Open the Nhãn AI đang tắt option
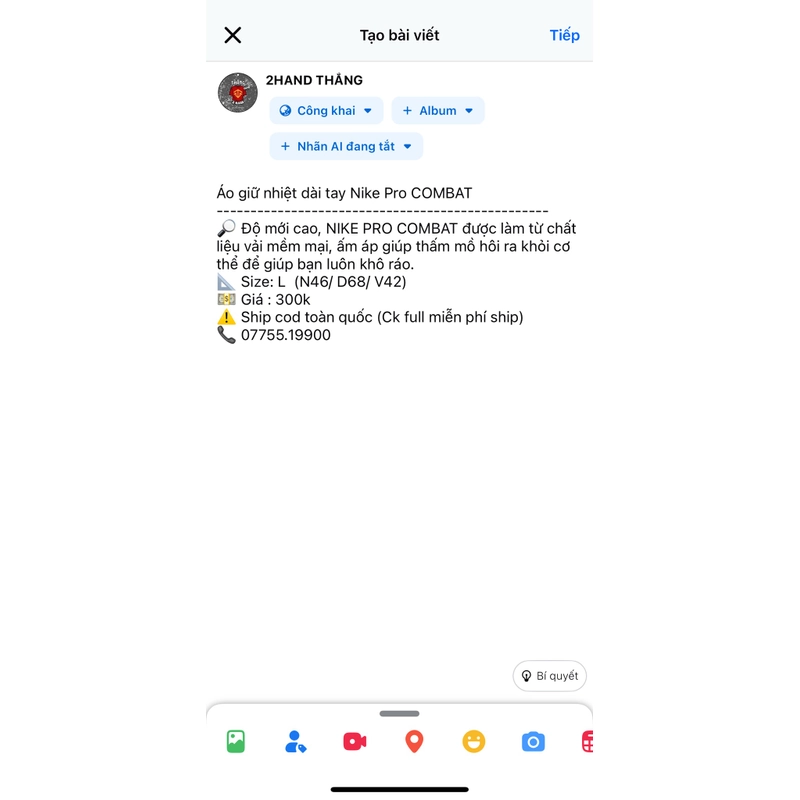800x800 pixels. [346, 146]
